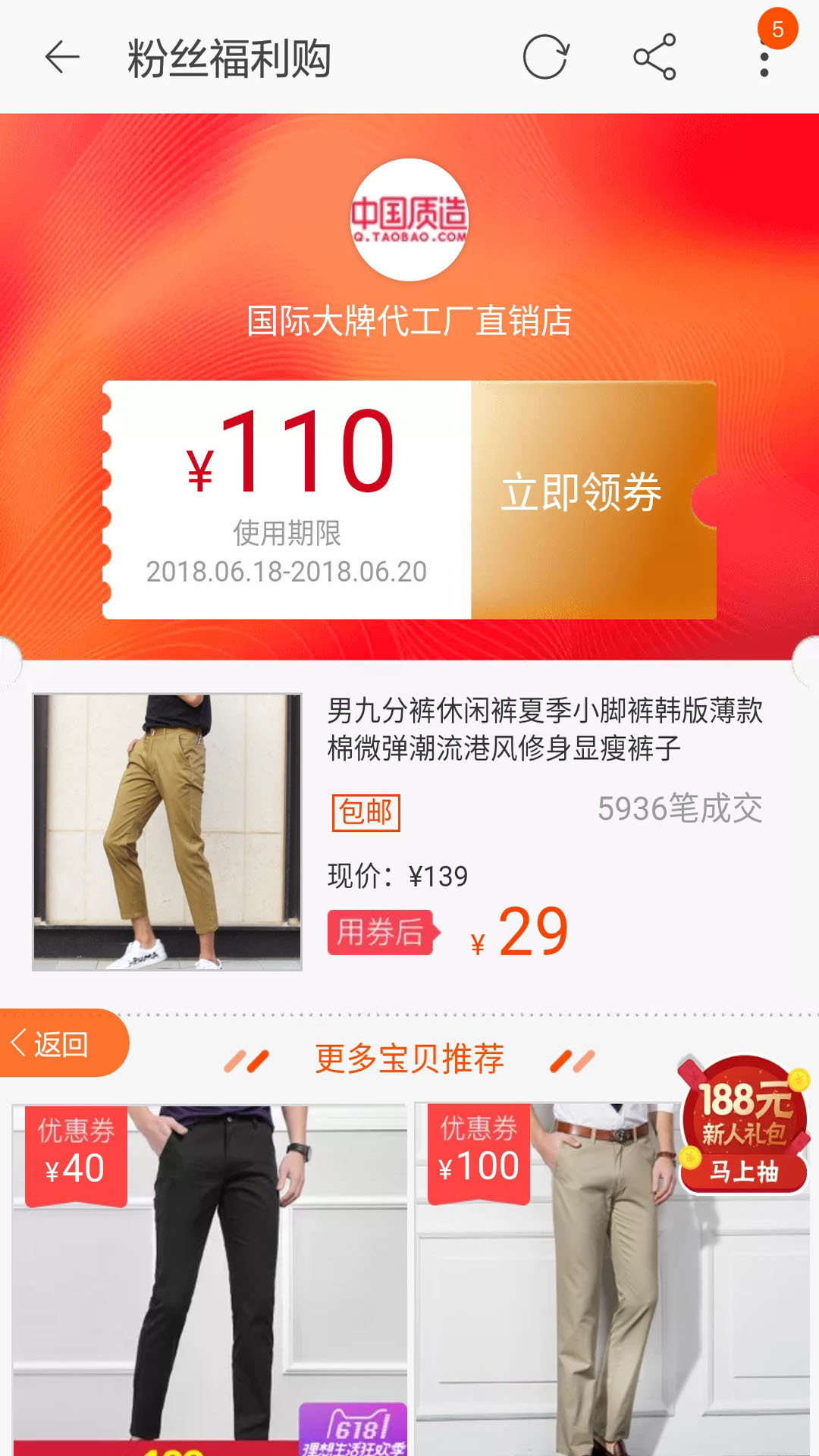Go back using the top arrow
Screen dimensions: 819x1456
click(62, 58)
